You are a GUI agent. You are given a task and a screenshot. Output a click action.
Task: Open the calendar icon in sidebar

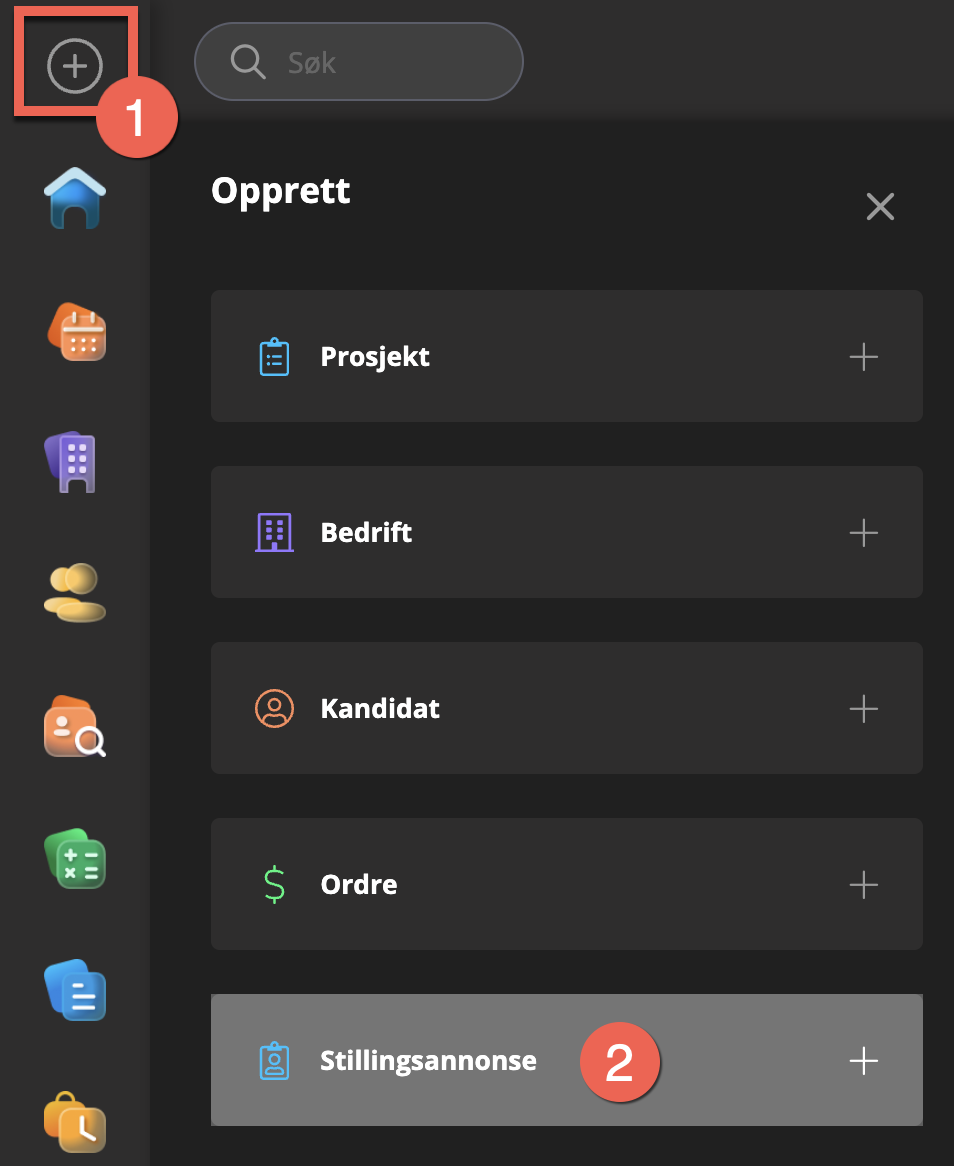(x=77, y=333)
